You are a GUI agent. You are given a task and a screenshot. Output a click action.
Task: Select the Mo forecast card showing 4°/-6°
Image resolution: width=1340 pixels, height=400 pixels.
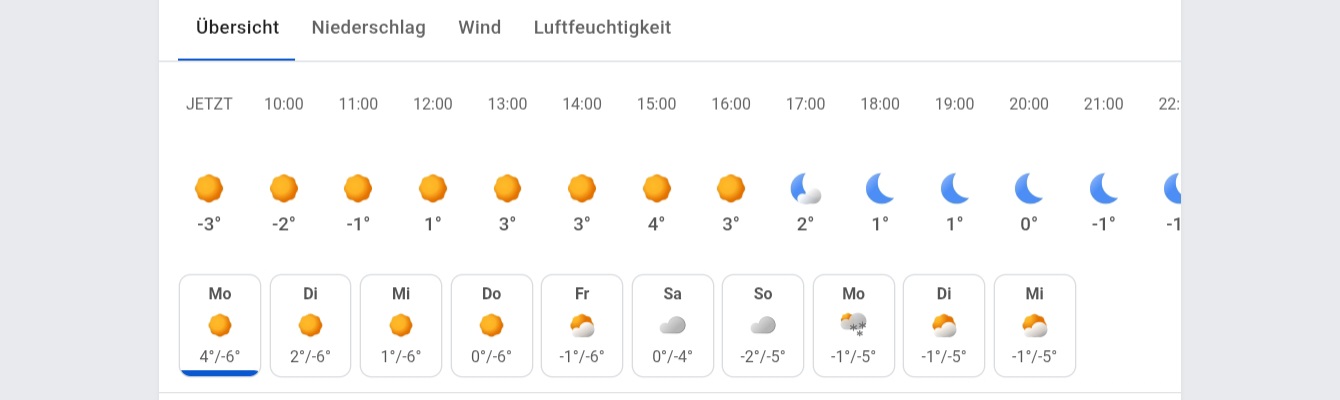pos(220,325)
